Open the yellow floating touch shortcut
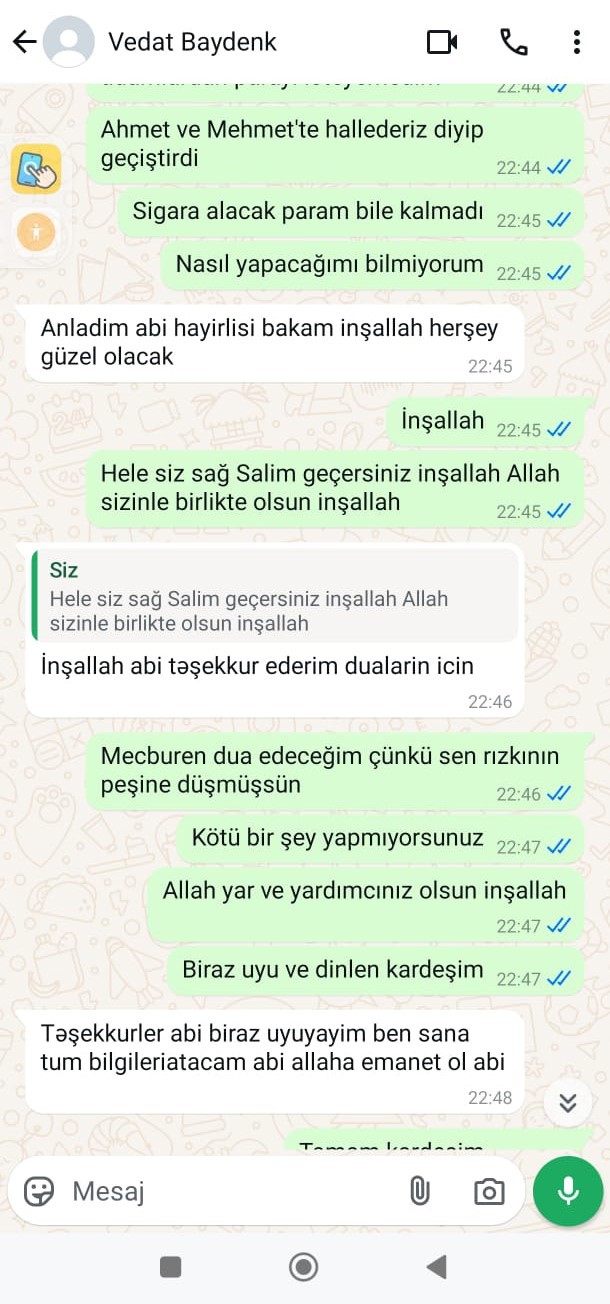Screen dimensions: 610x1304 [x=36, y=169]
